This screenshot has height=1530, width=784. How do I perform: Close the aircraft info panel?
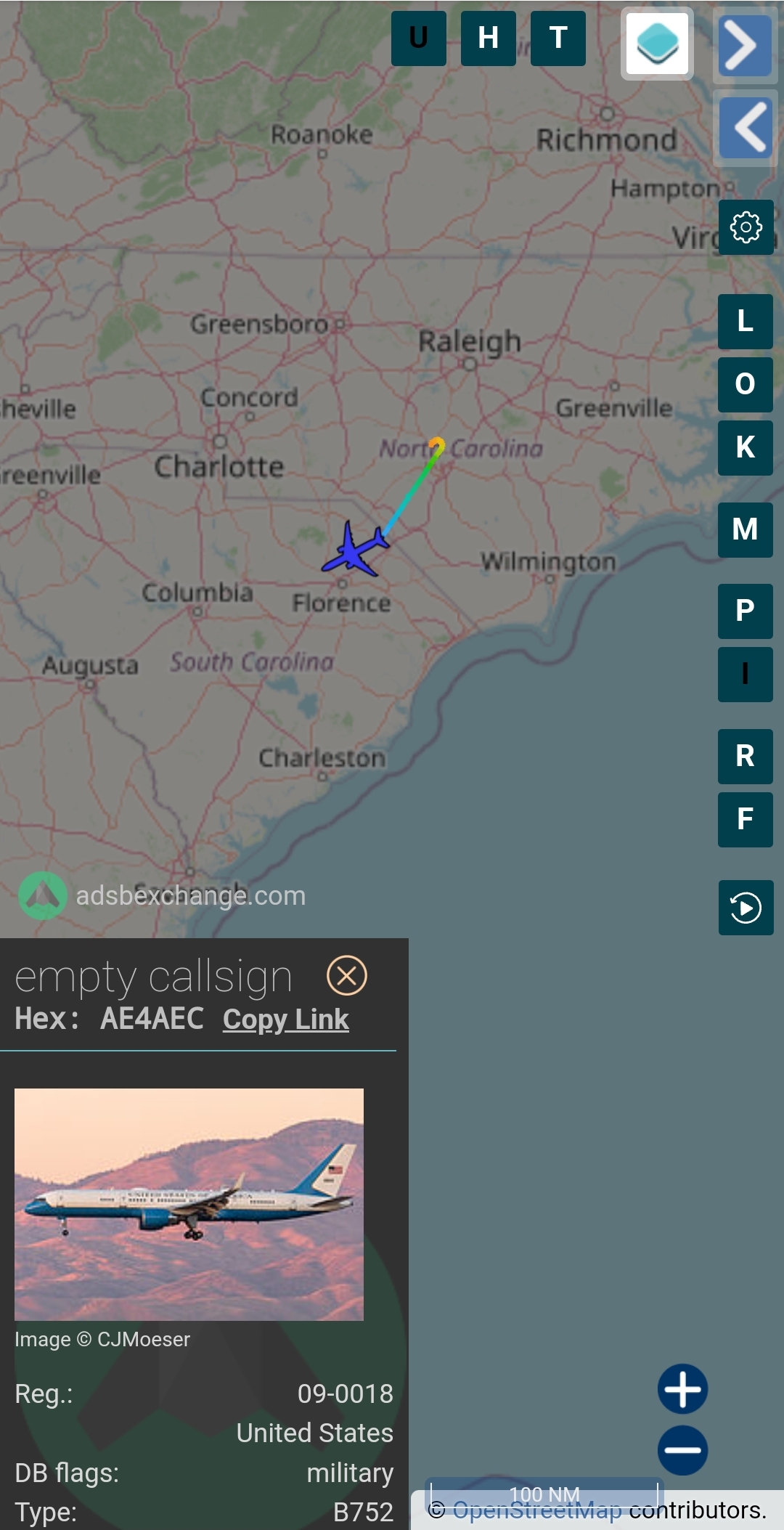tap(346, 975)
